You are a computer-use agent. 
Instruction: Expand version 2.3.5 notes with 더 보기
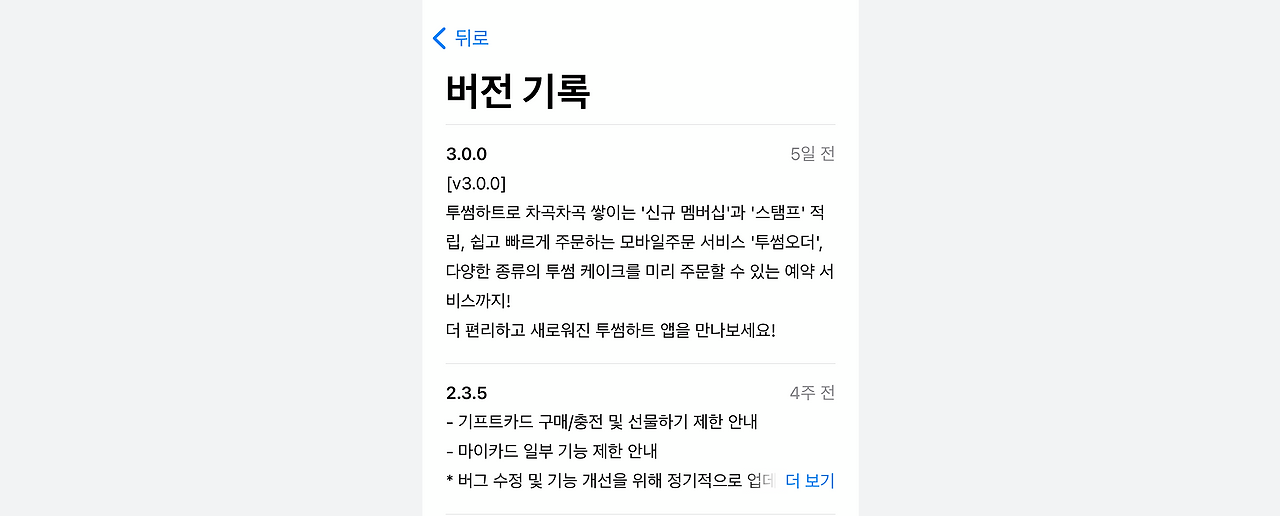(x=809, y=481)
